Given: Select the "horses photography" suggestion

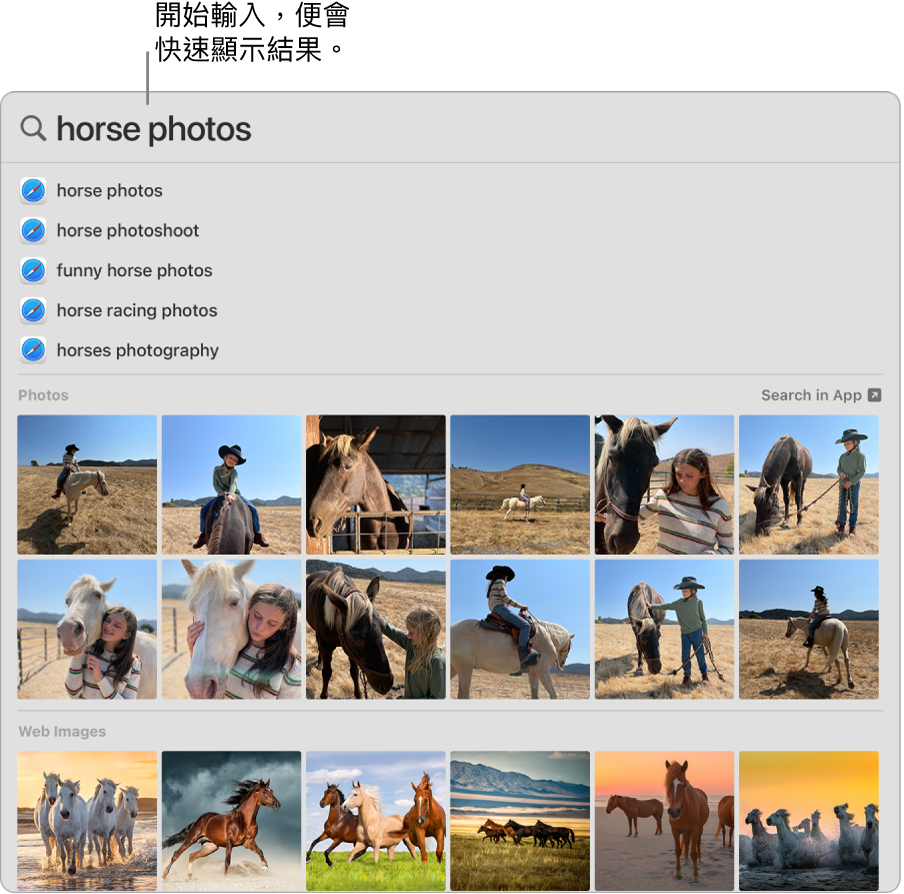Looking at the screenshot, I should (137, 351).
